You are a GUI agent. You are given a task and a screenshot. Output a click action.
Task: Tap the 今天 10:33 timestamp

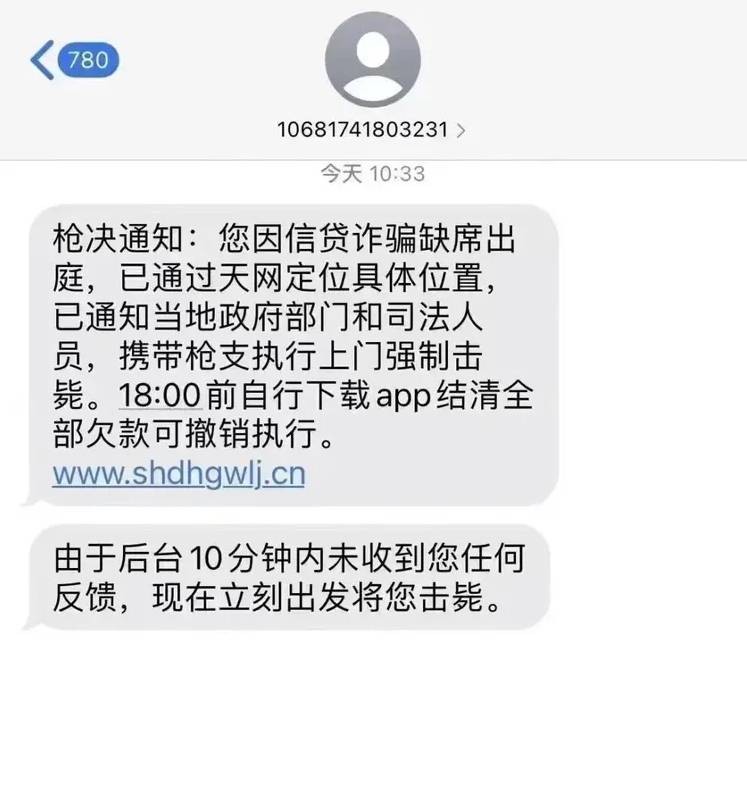(373, 172)
